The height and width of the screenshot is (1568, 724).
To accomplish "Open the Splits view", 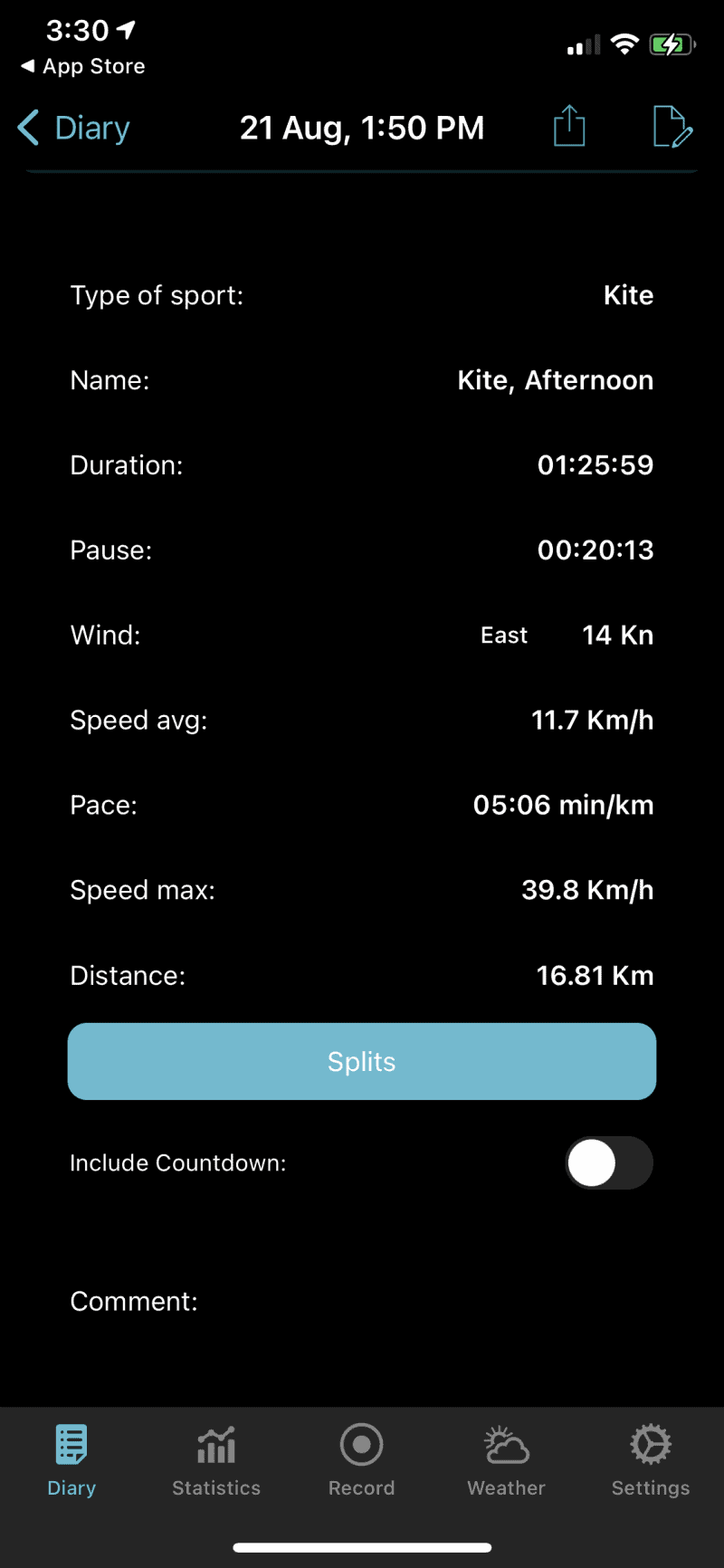I will point(361,1061).
